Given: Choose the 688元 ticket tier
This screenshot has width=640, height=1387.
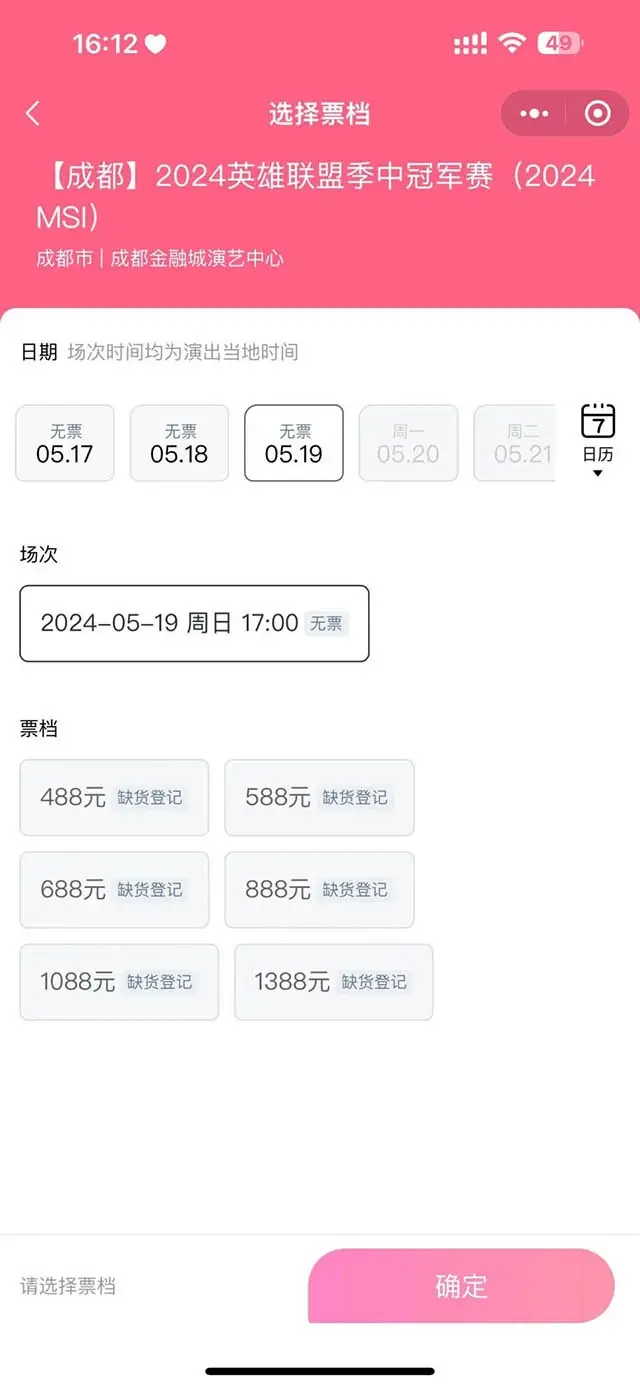Looking at the screenshot, I should [114, 889].
